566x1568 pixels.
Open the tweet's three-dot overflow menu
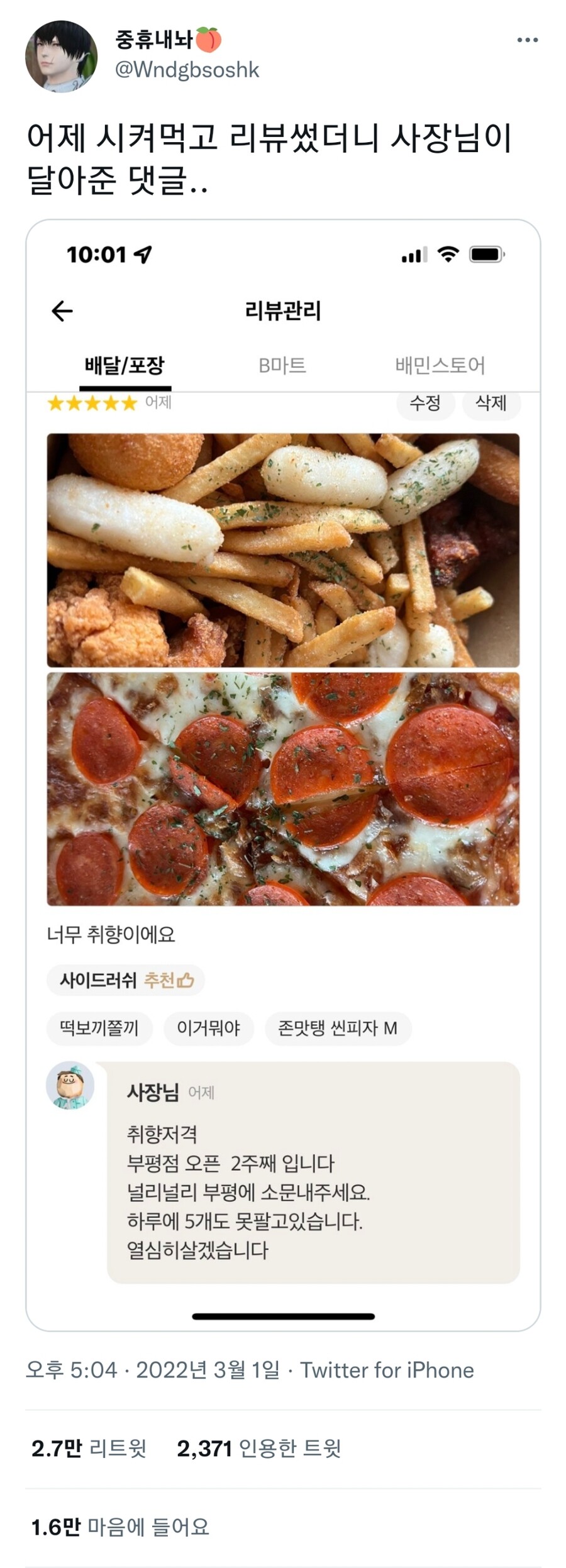527,40
